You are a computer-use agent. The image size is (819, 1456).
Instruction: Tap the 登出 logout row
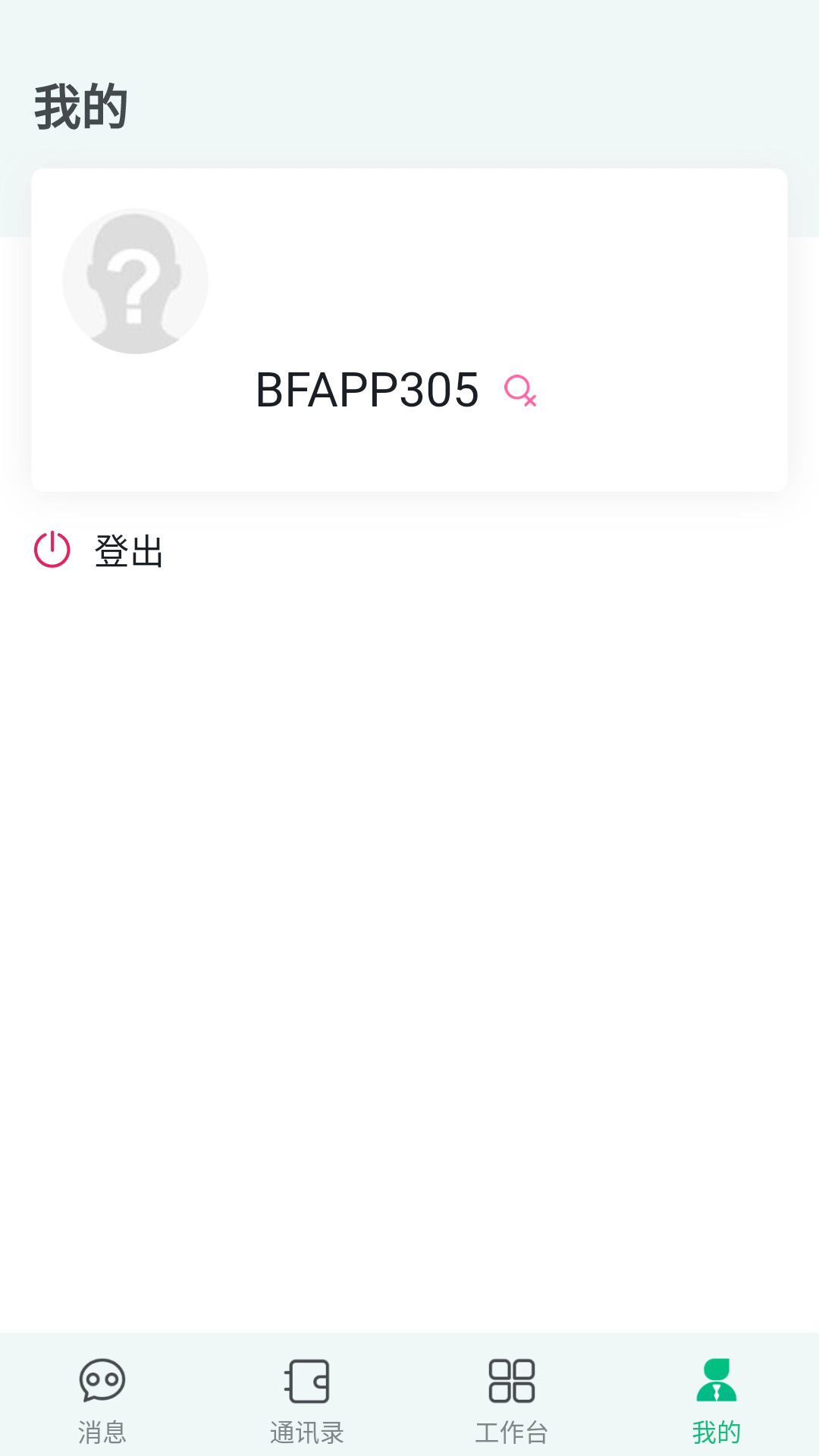409,551
